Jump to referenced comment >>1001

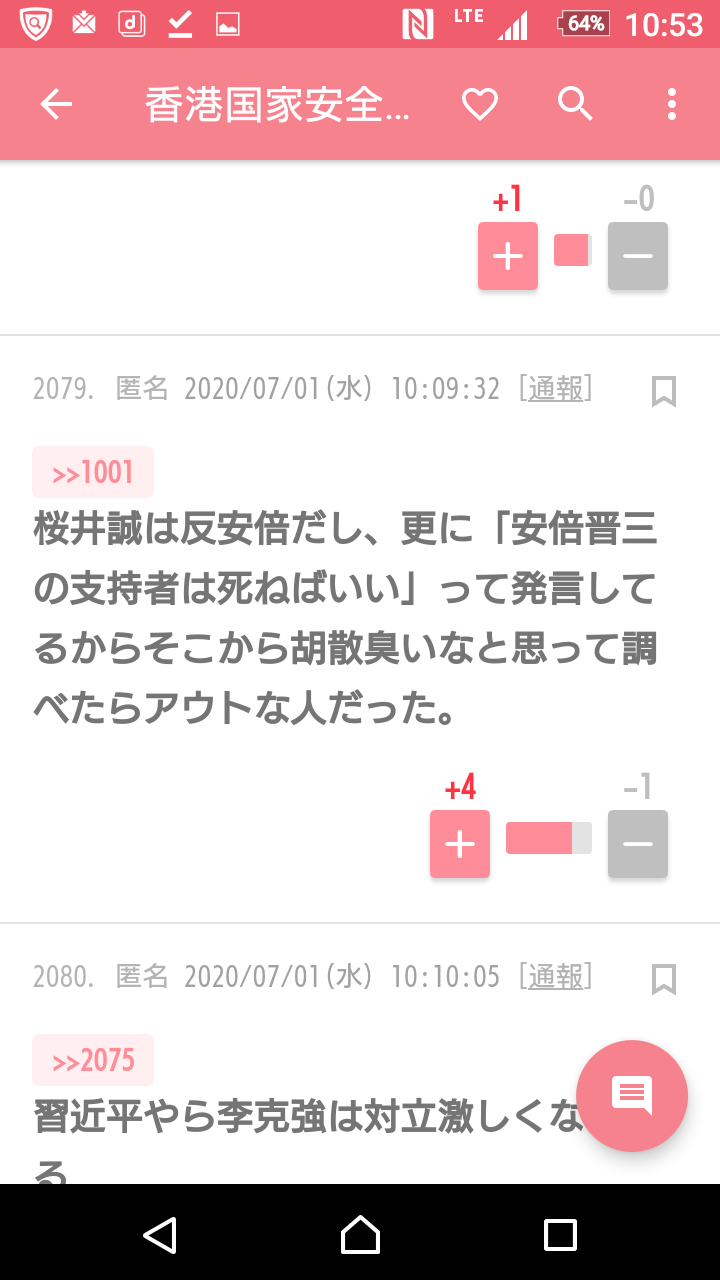point(93,472)
